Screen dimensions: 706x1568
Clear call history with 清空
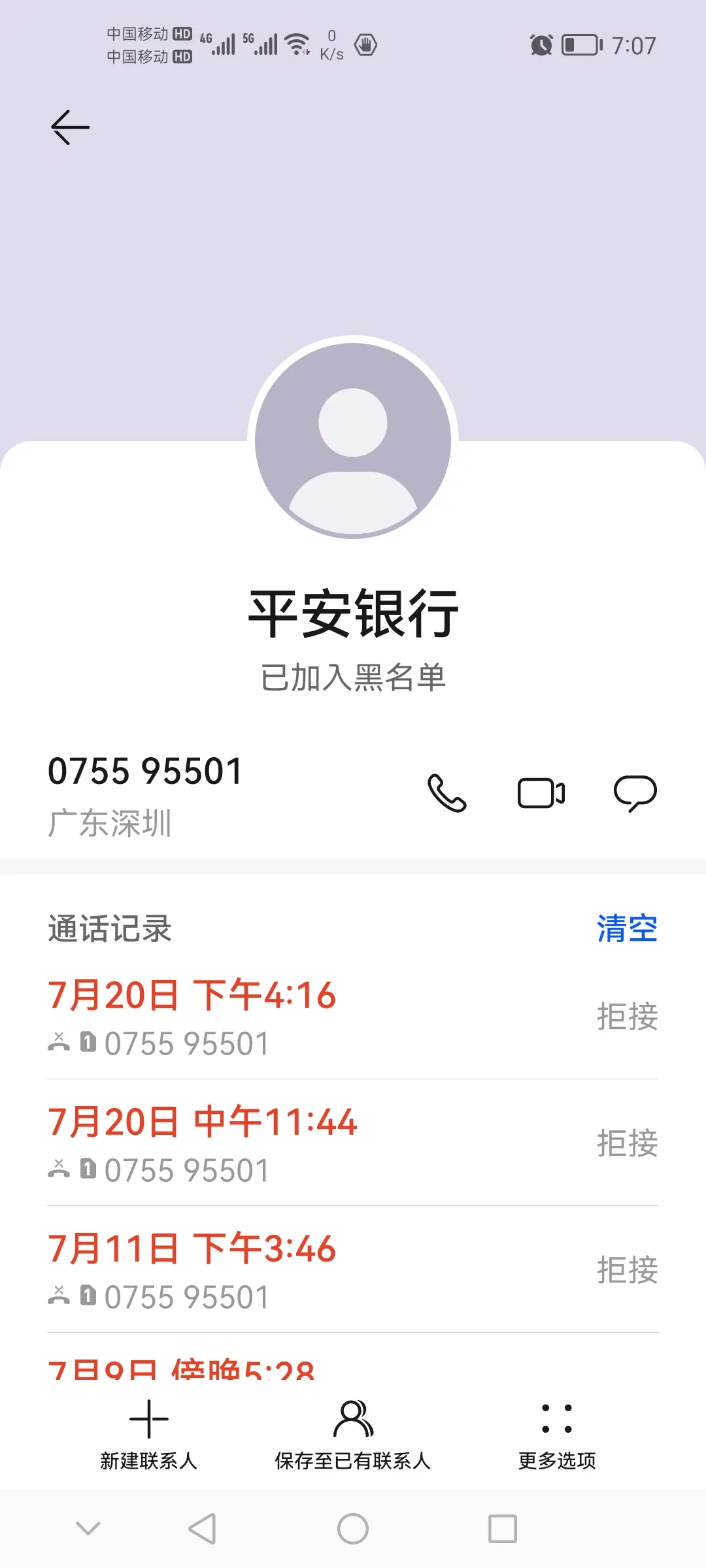click(627, 928)
